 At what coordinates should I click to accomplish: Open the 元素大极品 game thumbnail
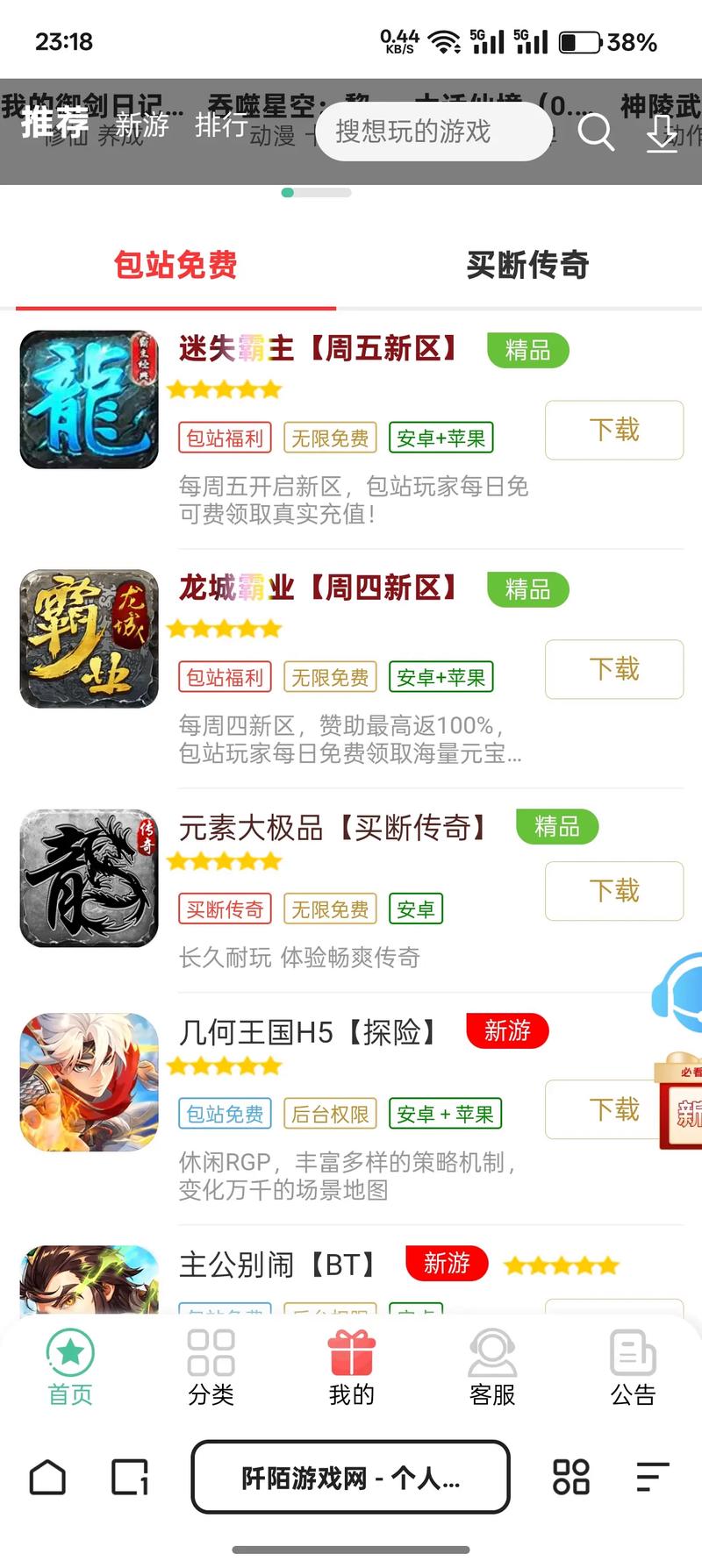88,879
